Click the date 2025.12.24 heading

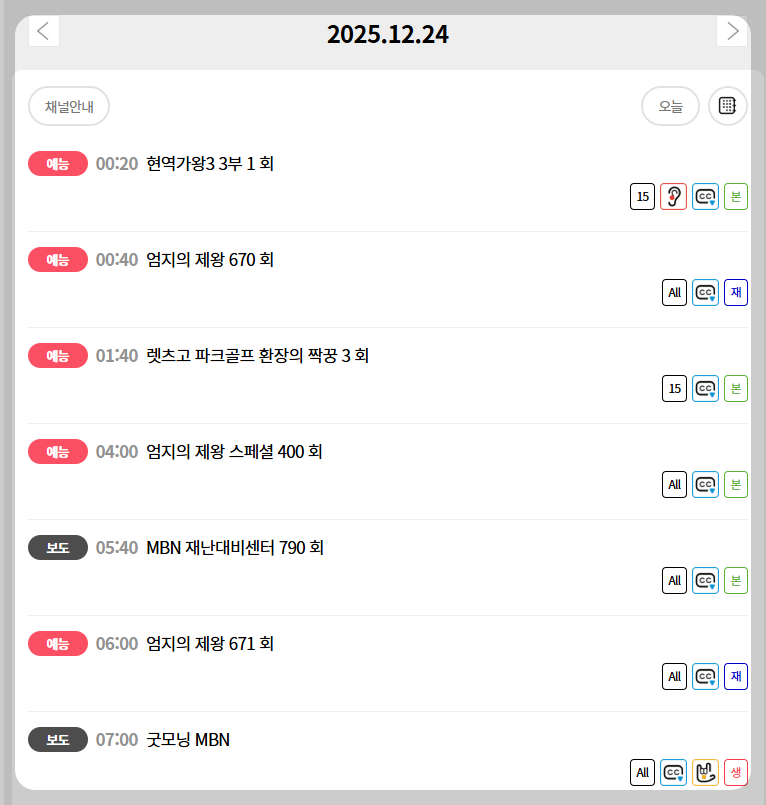point(389,34)
